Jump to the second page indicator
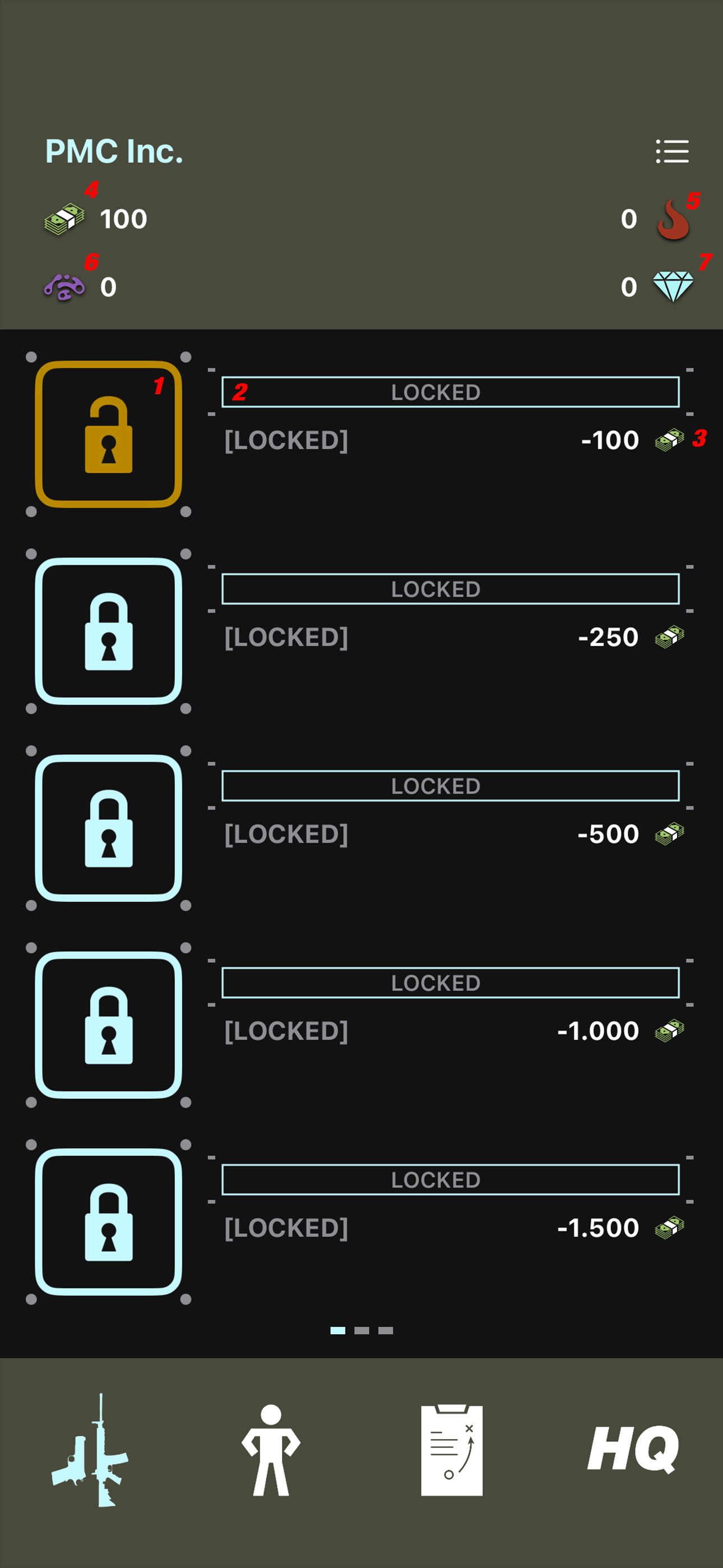 (361, 1331)
